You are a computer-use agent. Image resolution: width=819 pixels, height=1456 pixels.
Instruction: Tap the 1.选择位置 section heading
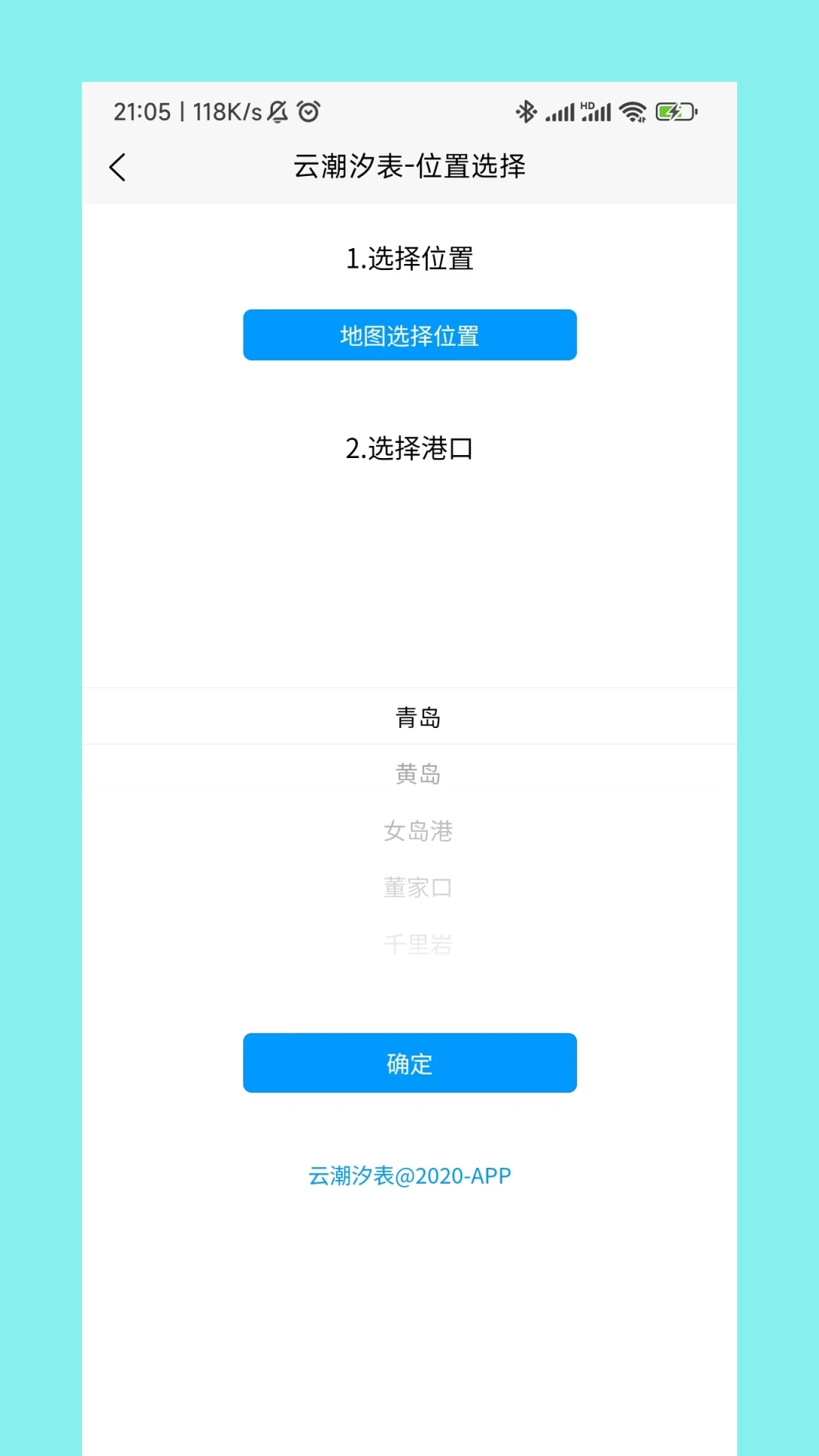(409, 258)
